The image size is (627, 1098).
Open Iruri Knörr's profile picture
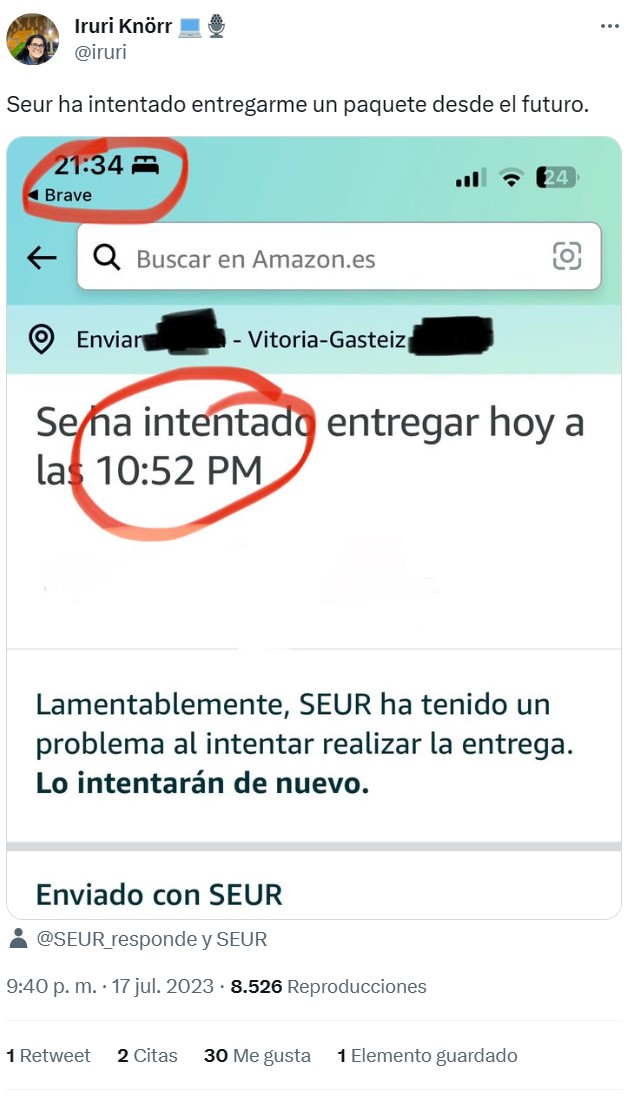33,39
